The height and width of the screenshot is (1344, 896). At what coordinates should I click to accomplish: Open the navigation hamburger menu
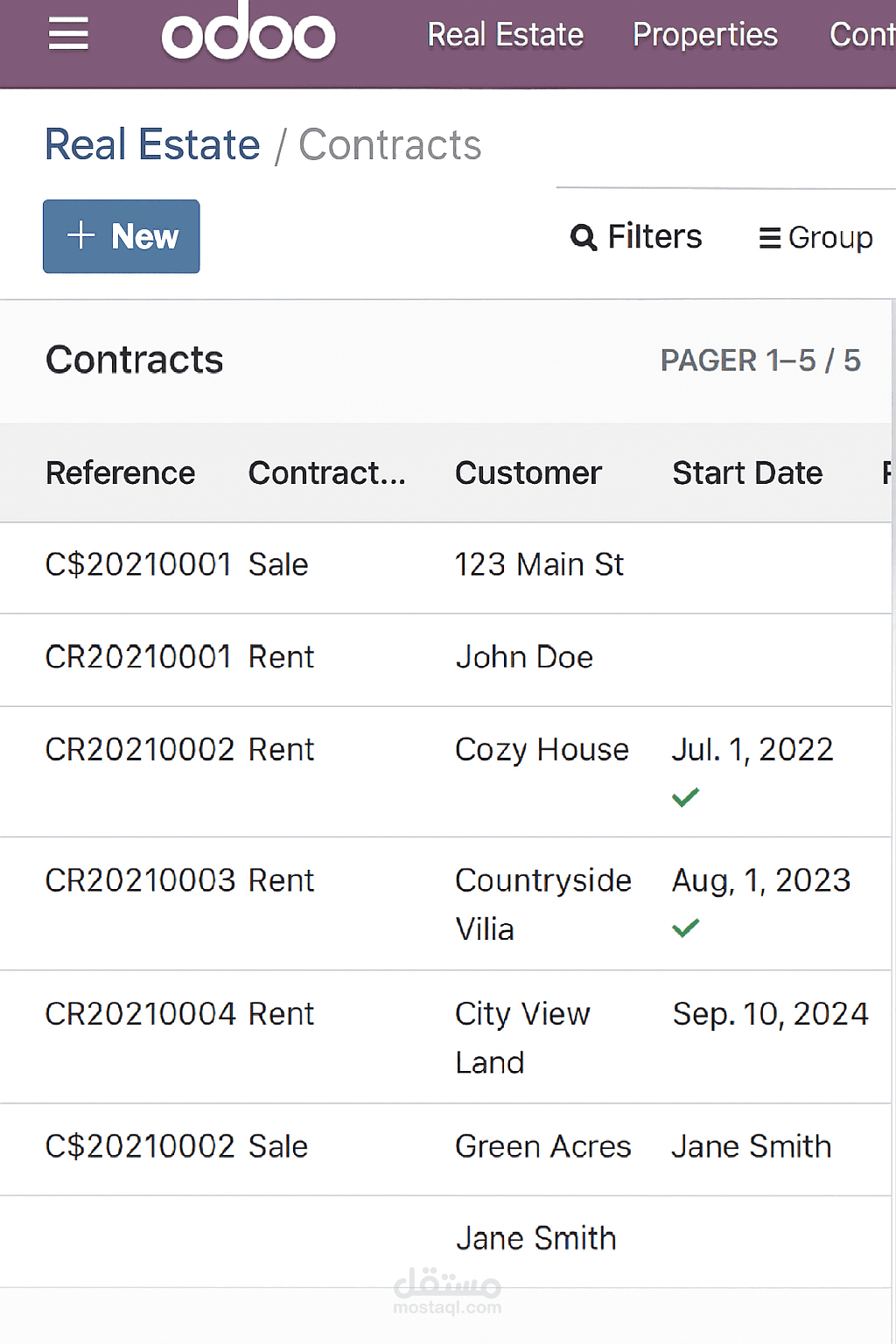tap(67, 34)
